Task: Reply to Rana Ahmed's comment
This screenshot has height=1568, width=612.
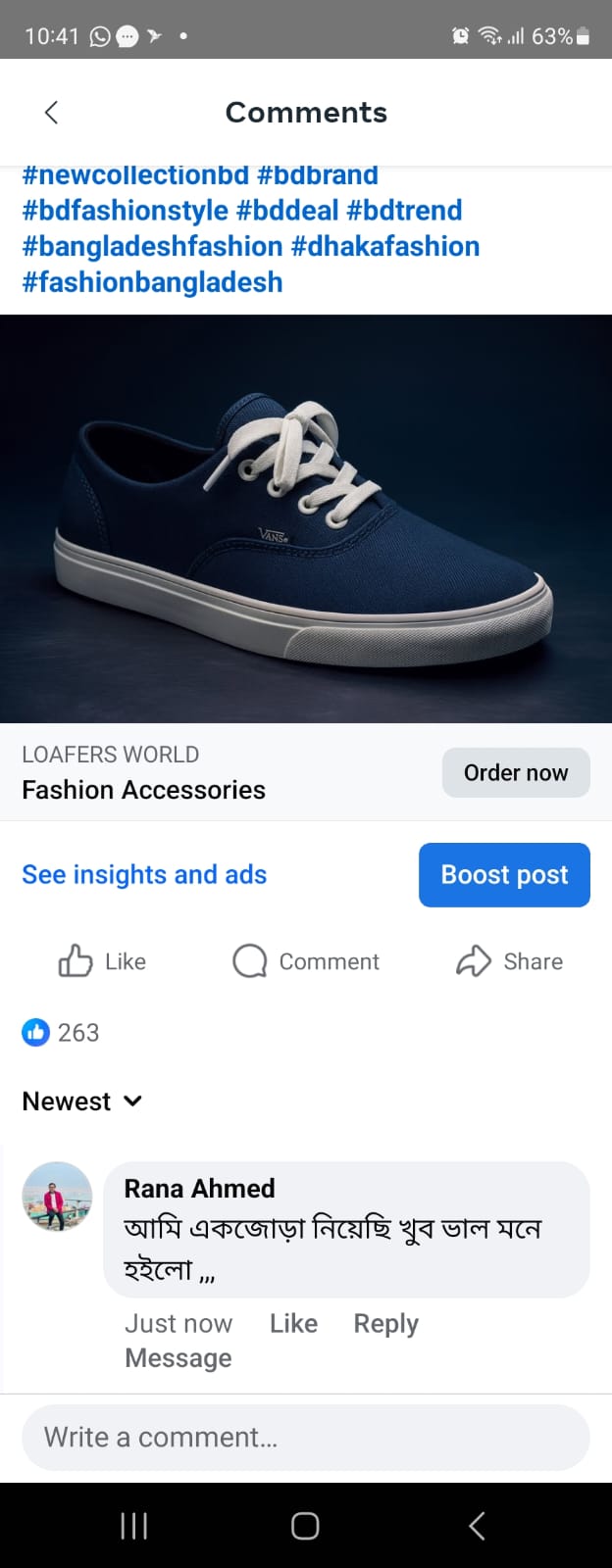Action: 385,1324
